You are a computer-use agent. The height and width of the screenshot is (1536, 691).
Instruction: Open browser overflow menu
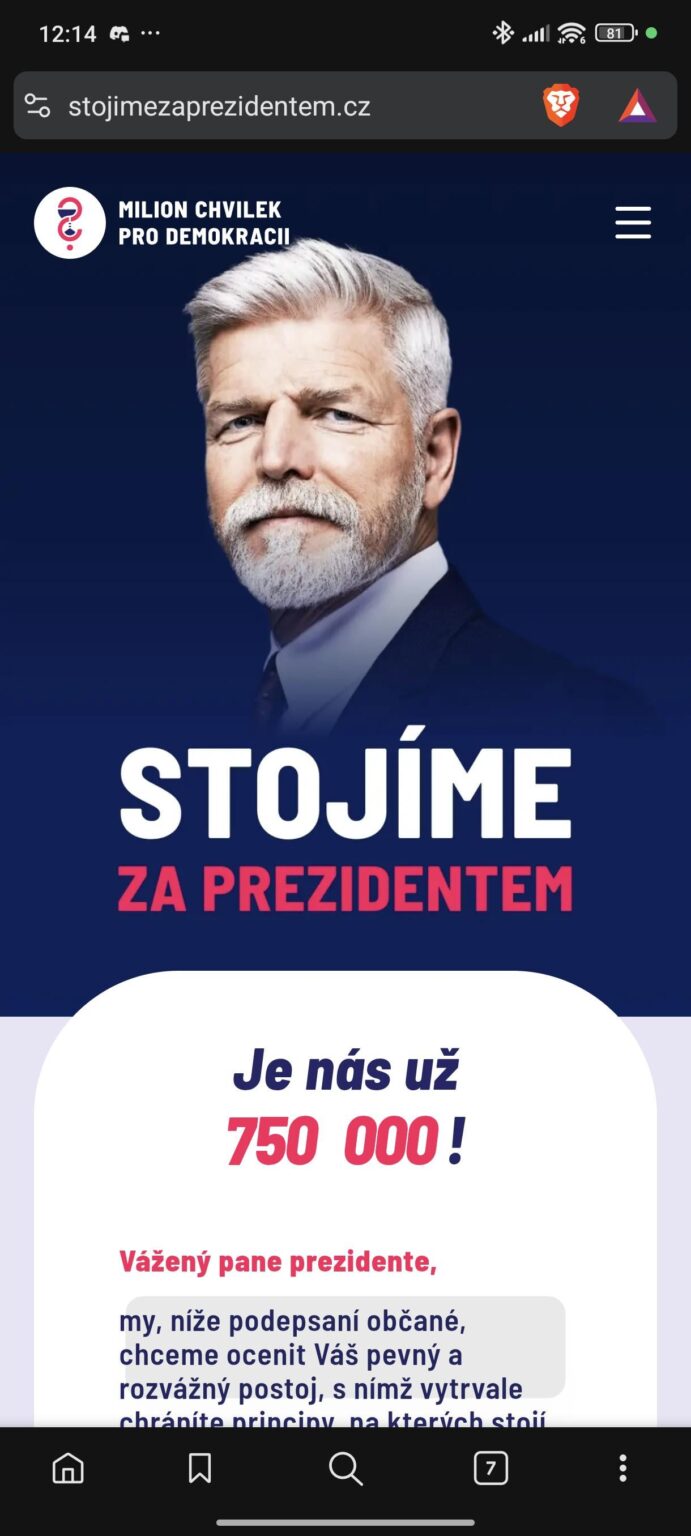tap(623, 1468)
